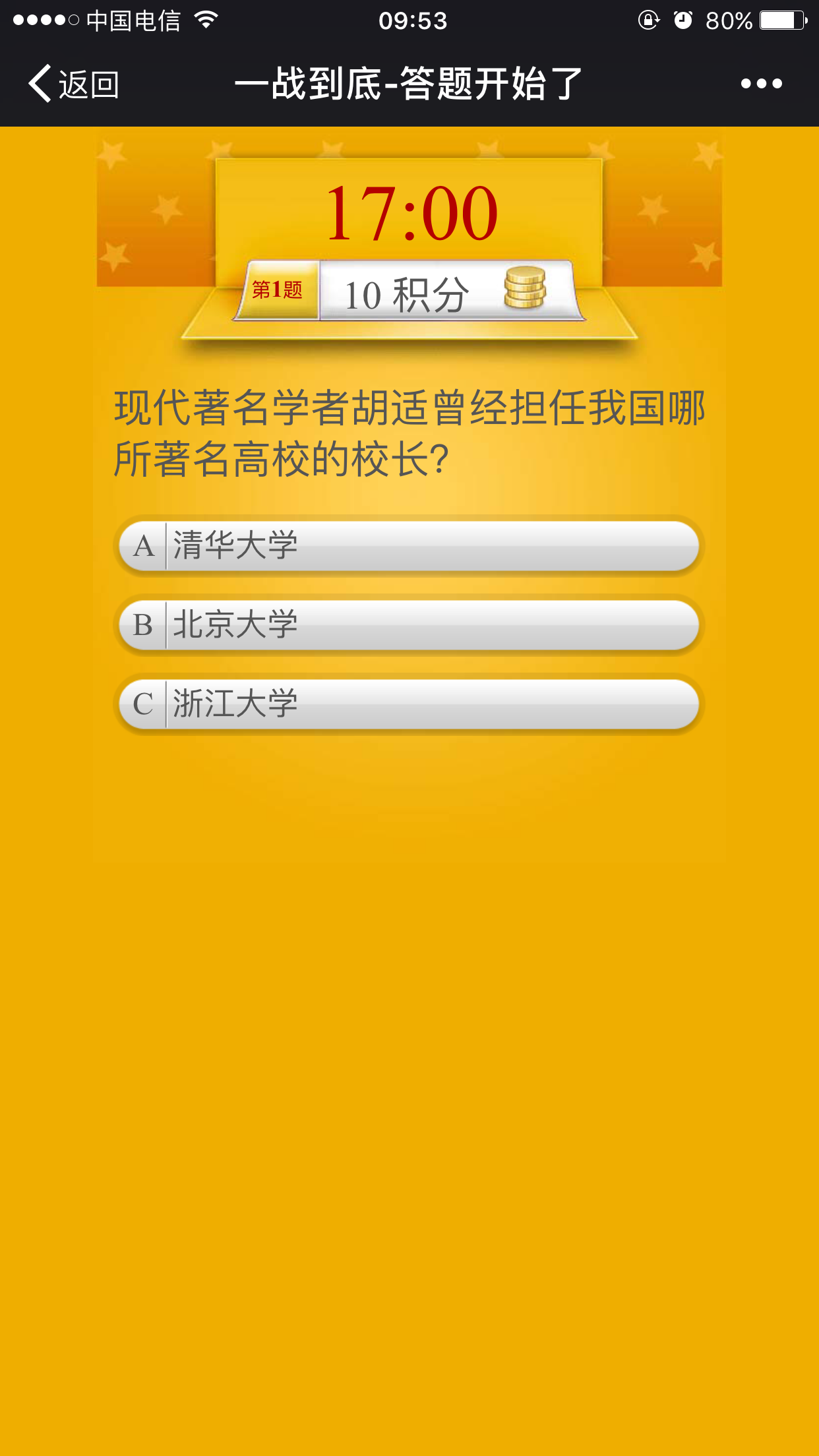Pick answer C 浙江大学

point(409,704)
